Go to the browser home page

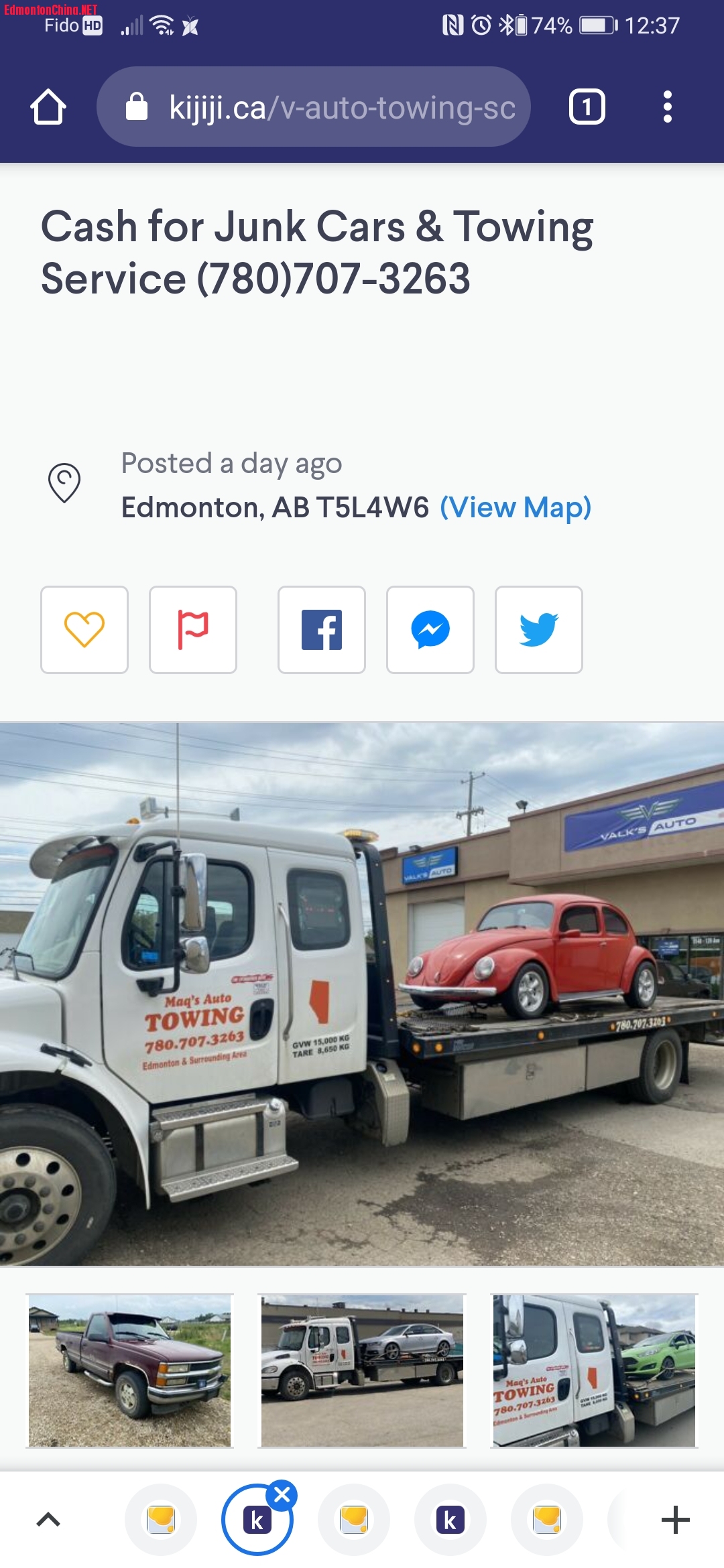point(48,107)
